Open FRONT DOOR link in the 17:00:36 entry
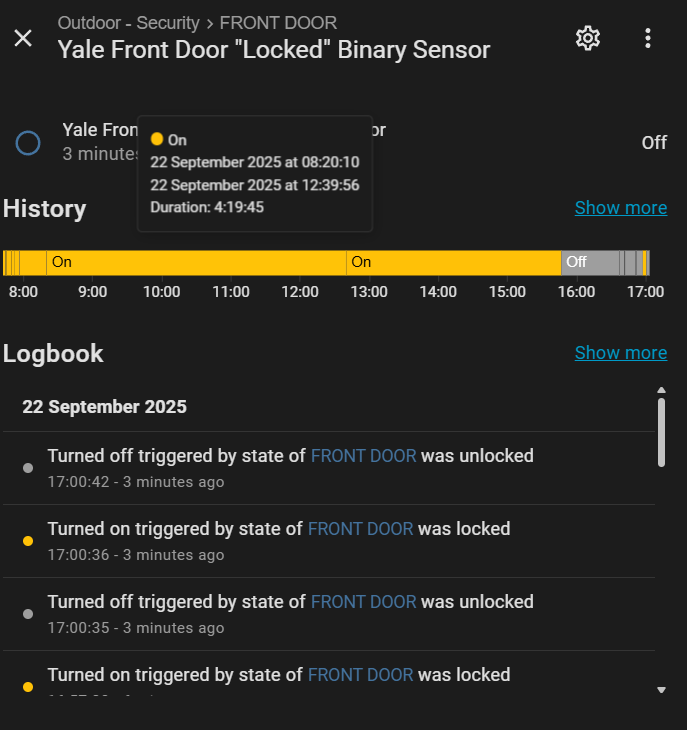Image resolution: width=687 pixels, height=730 pixels. 360,529
